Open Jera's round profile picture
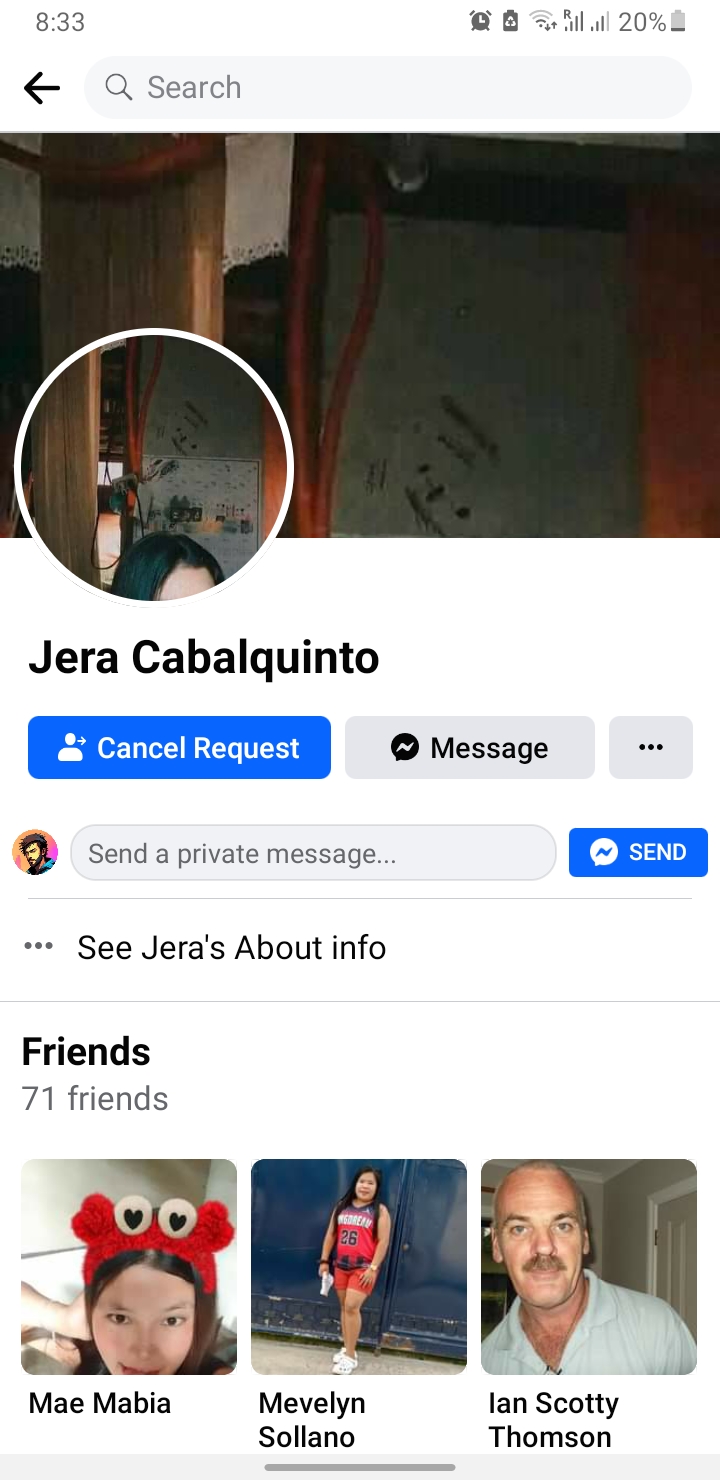This screenshot has height=1480, width=720. pyautogui.click(x=155, y=467)
